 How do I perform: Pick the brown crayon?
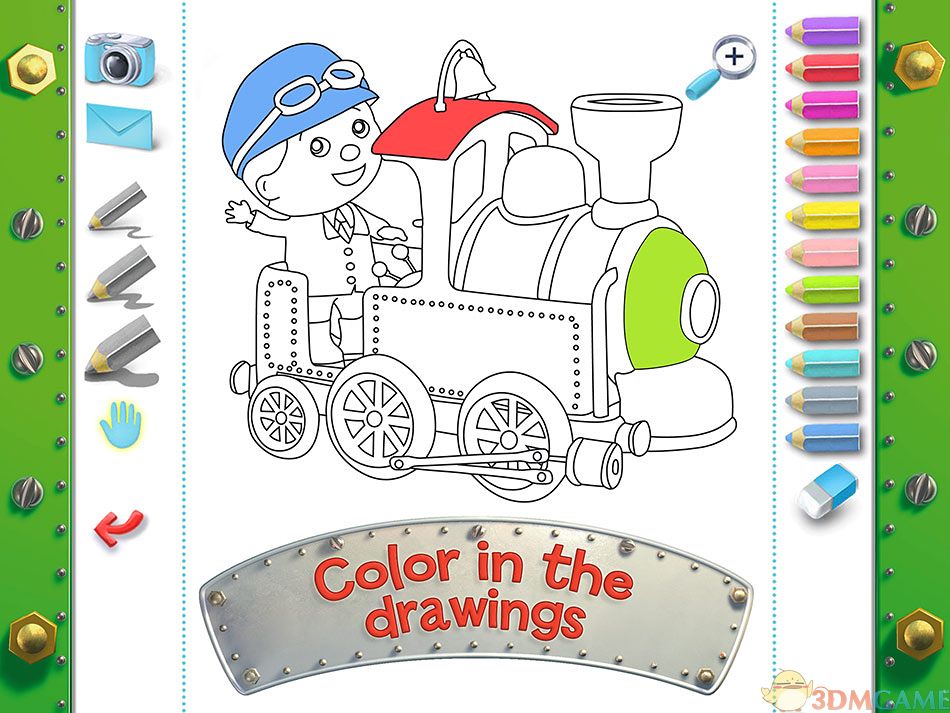[x=823, y=326]
